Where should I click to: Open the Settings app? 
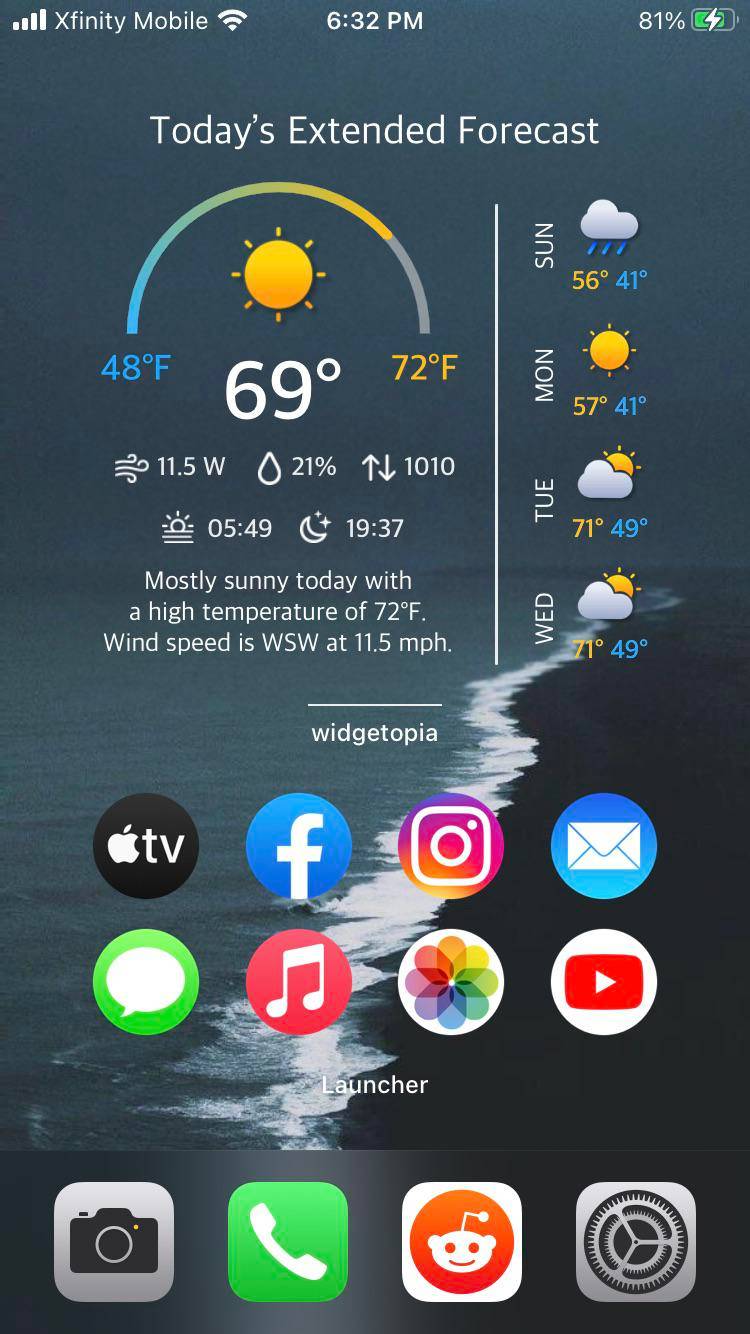[x=635, y=1240]
